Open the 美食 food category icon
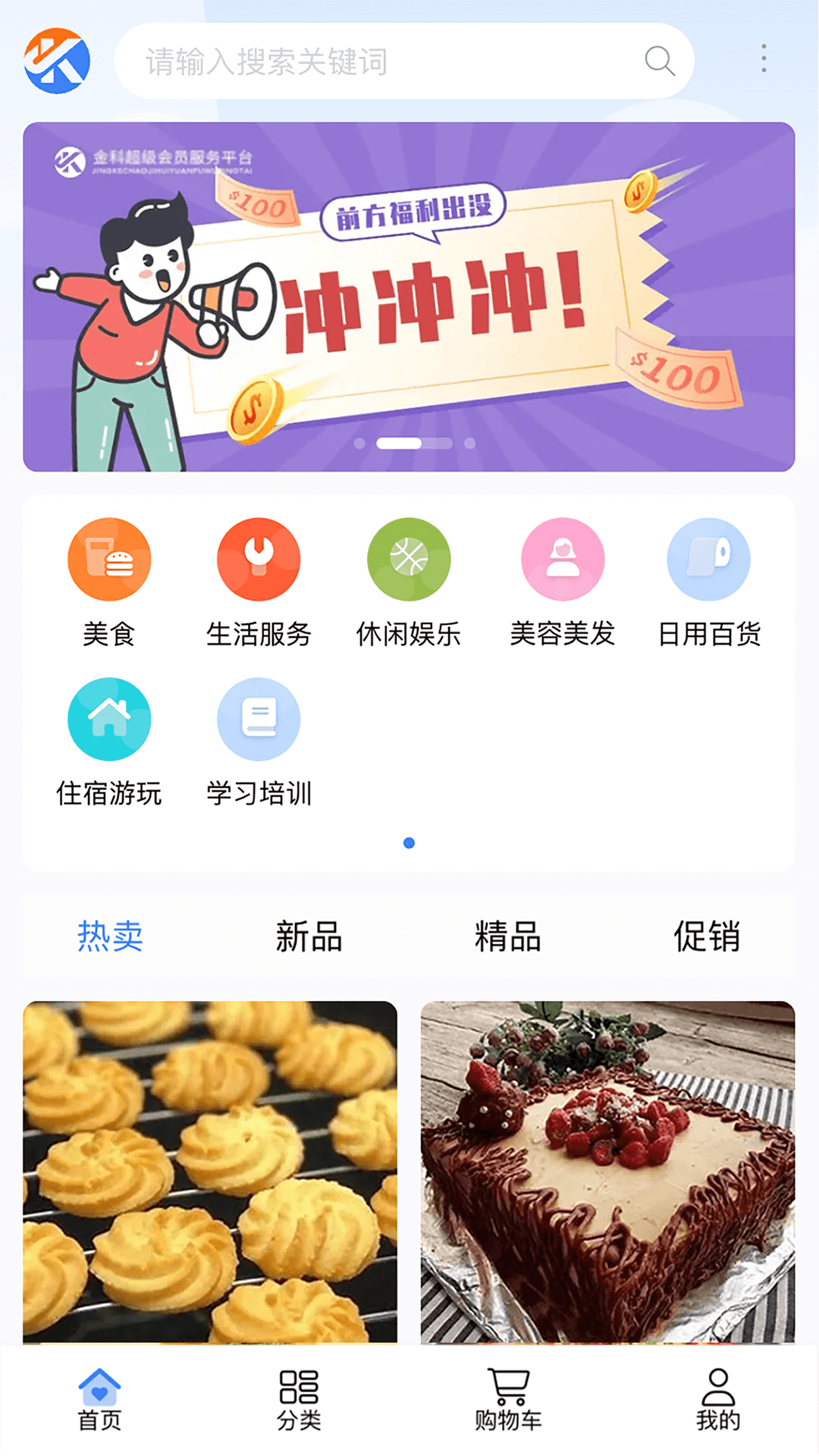 [109, 559]
